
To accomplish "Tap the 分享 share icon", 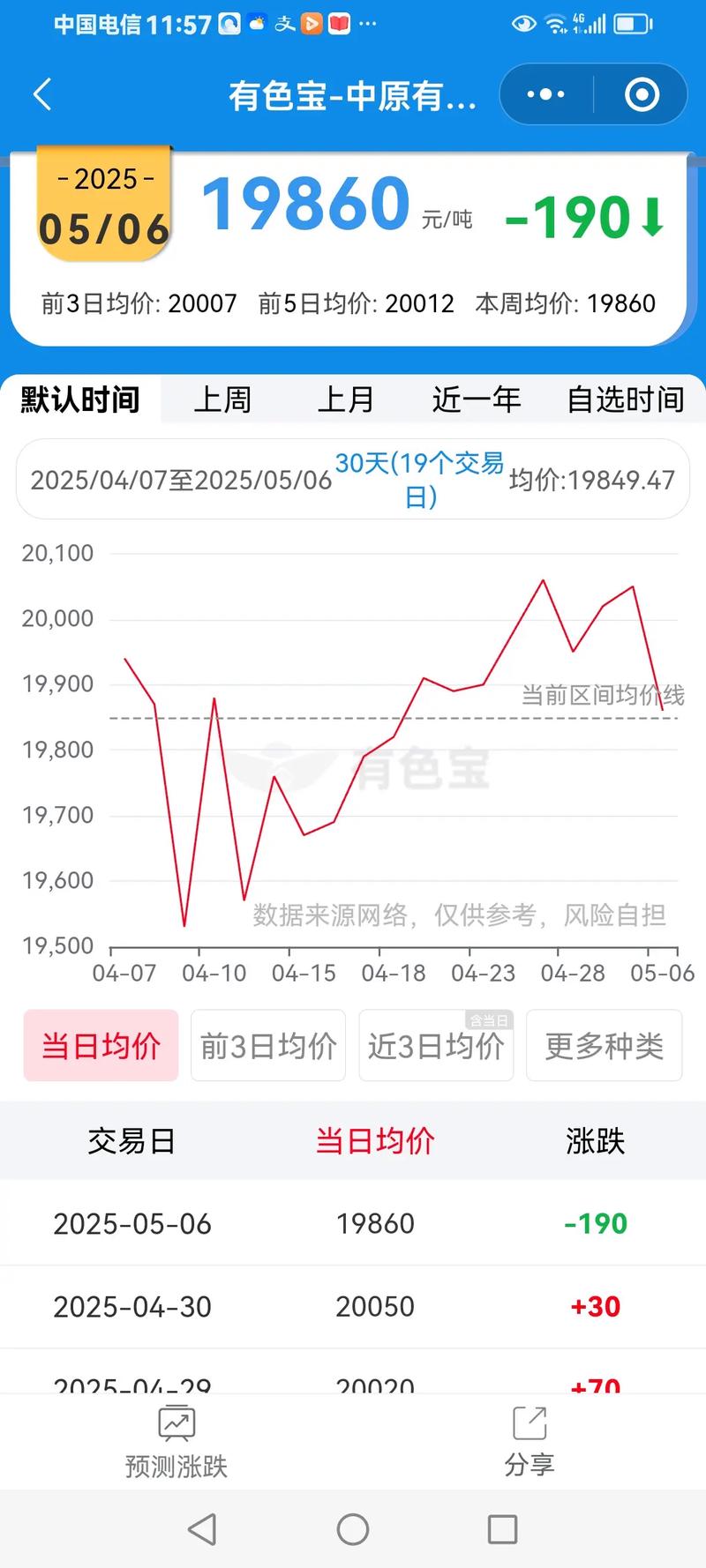I will [x=529, y=1422].
